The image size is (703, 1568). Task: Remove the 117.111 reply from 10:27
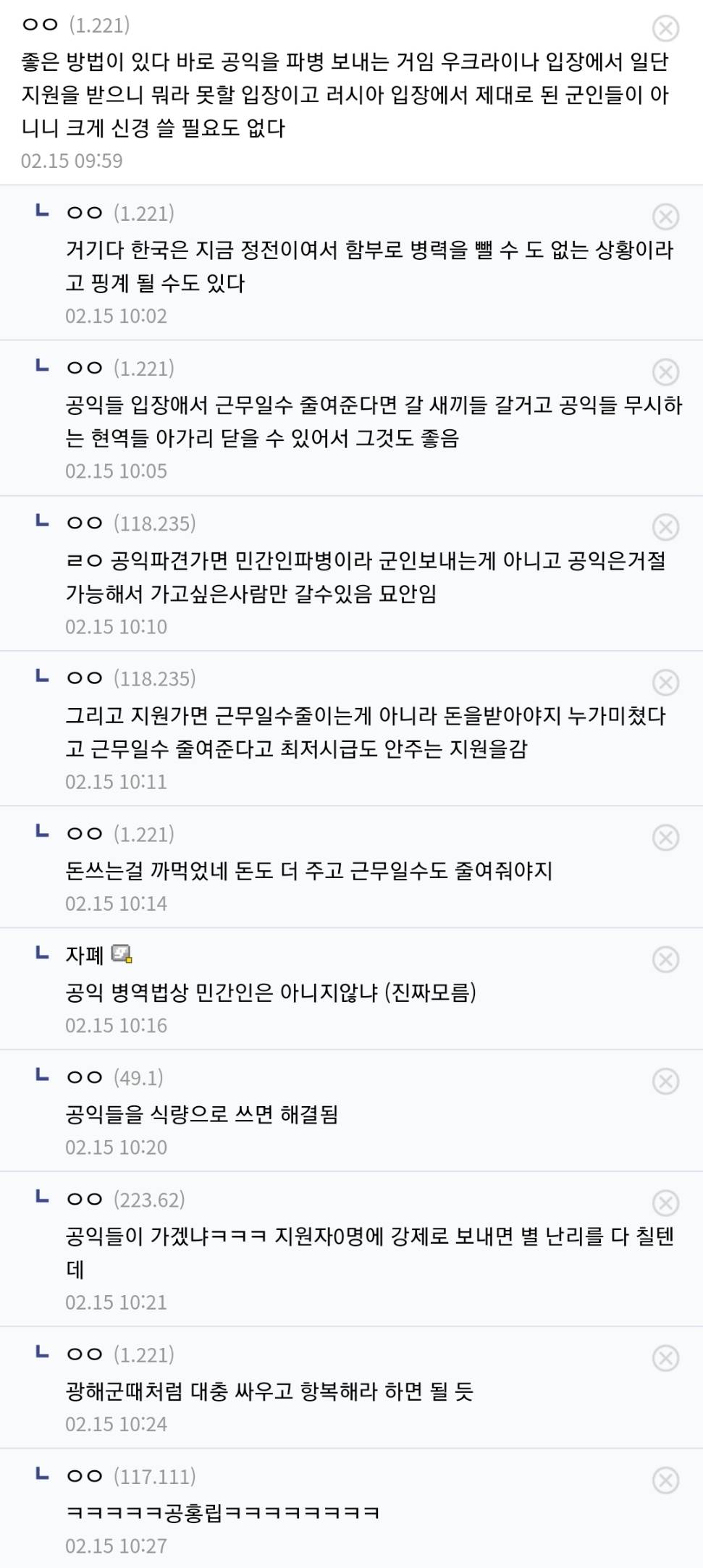pyautogui.click(x=665, y=1480)
